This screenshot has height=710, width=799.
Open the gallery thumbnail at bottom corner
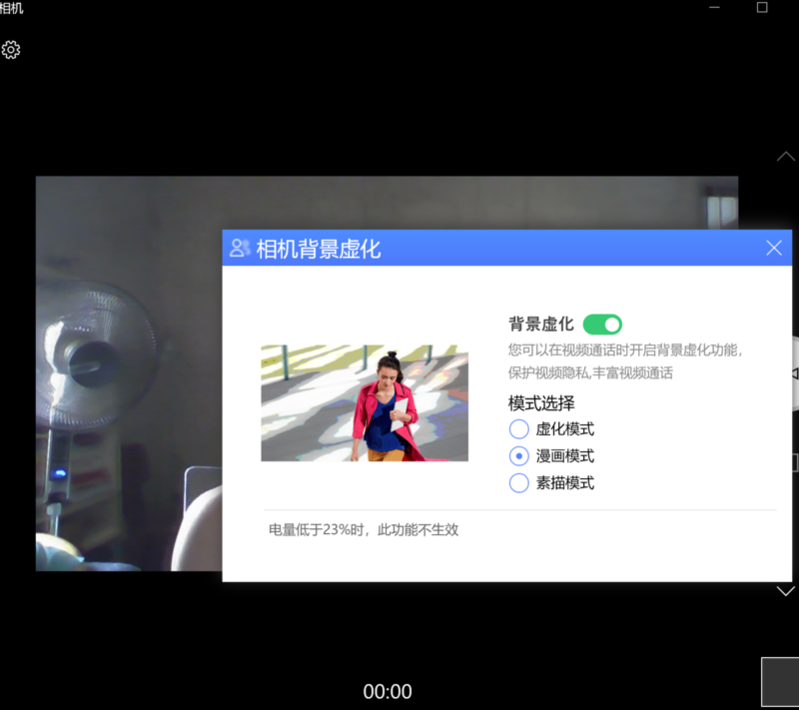(x=780, y=682)
